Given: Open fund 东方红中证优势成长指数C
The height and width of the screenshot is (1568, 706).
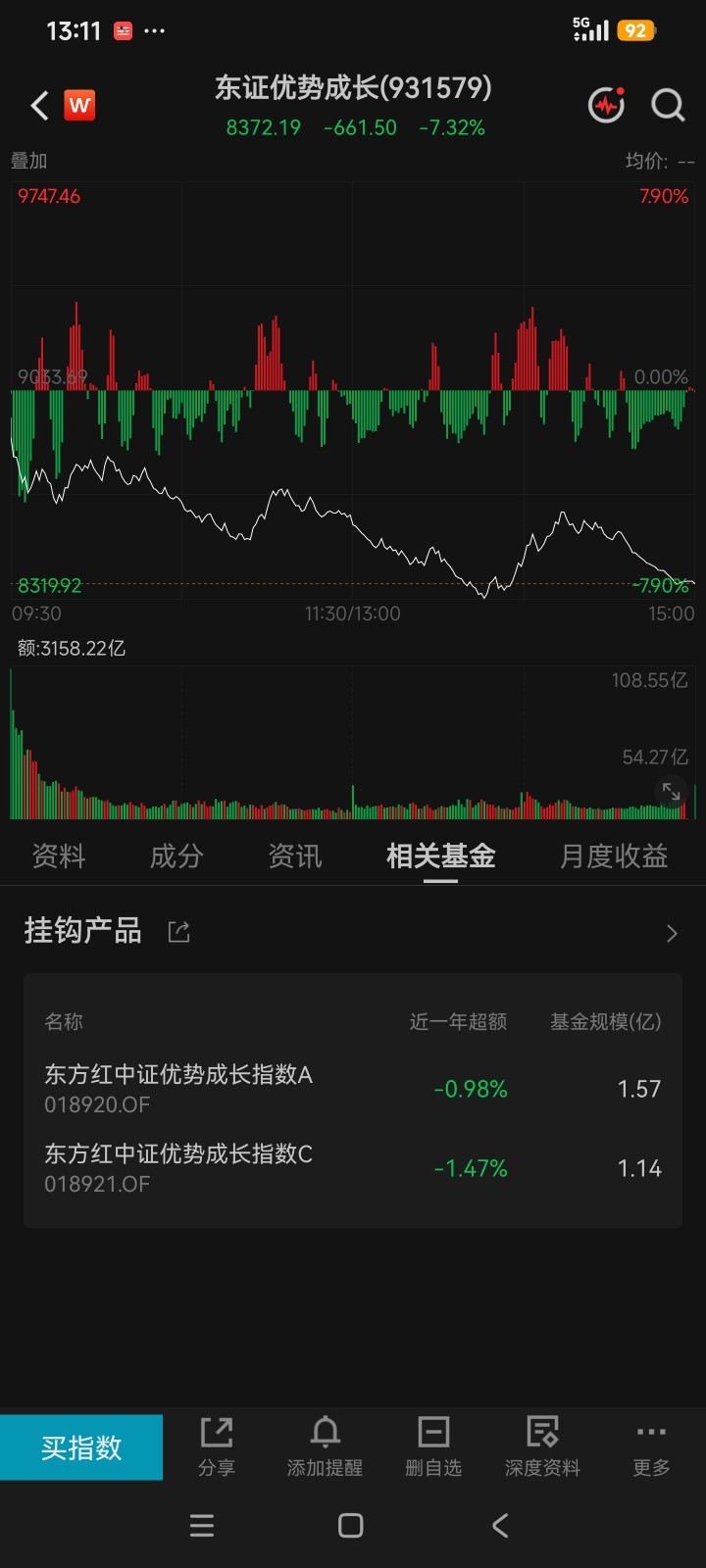Looking at the screenshot, I should click(353, 1168).
